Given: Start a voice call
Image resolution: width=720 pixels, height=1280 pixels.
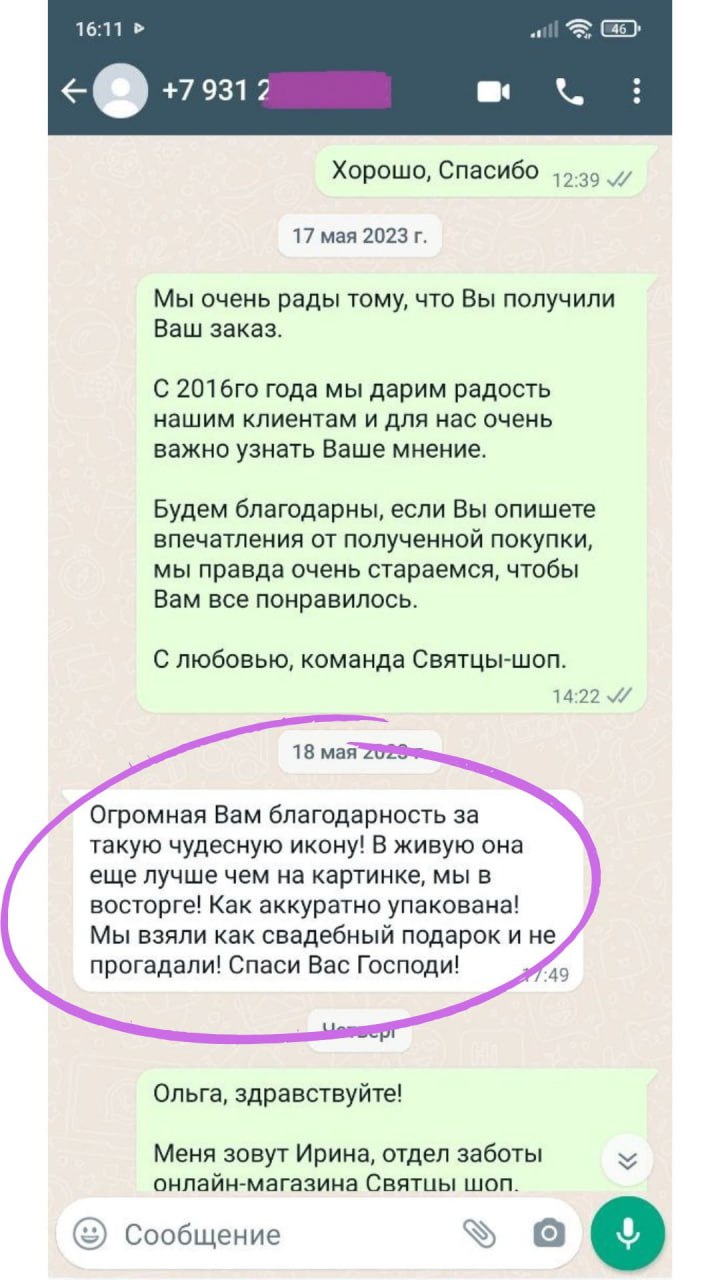Looking at the screenshot, I should (569, 93).
